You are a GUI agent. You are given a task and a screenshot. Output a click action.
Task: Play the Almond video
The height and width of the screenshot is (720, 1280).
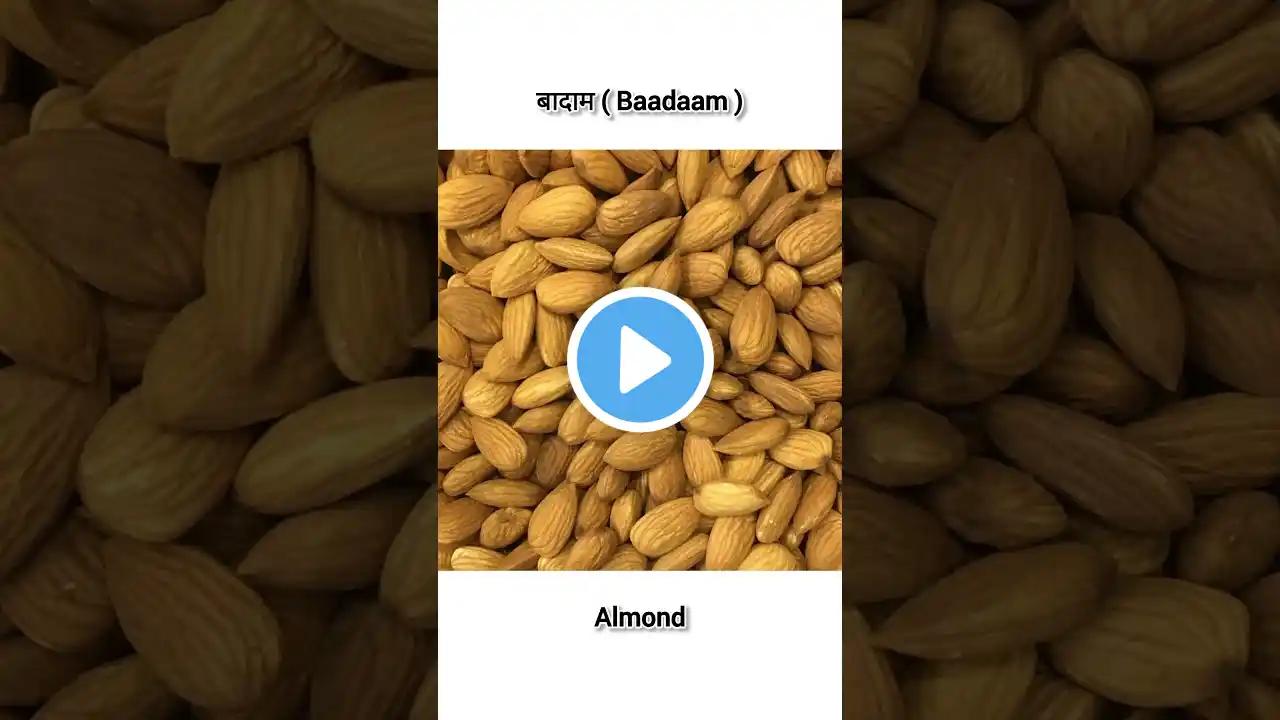640,360
